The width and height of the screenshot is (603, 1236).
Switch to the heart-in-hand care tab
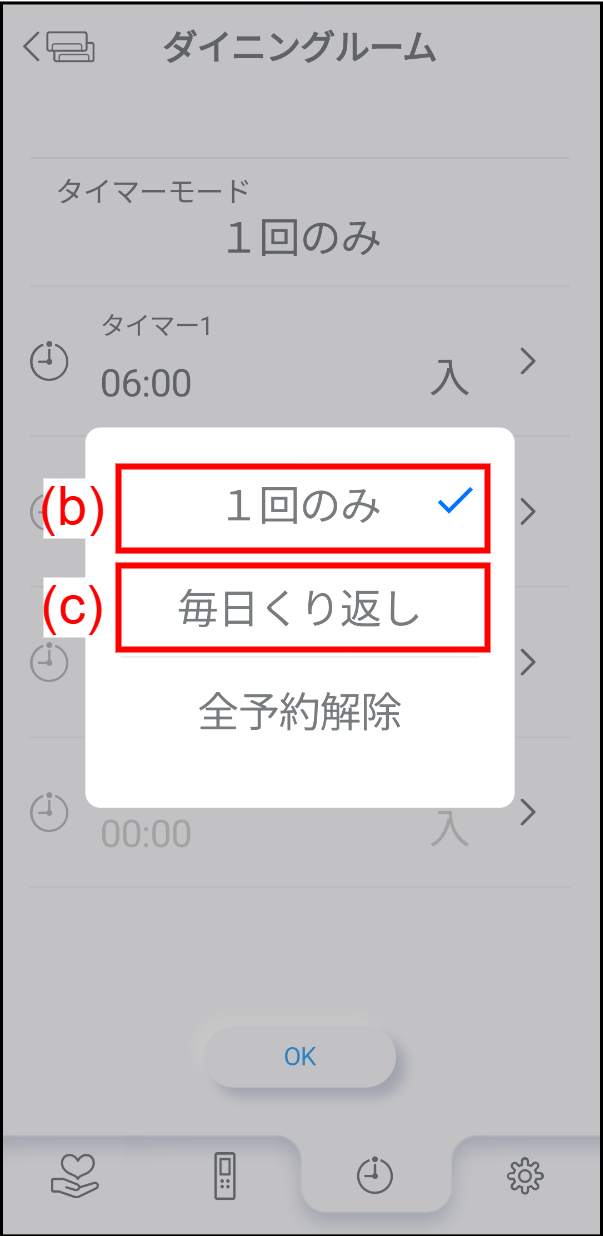[x=75, y=1176]
